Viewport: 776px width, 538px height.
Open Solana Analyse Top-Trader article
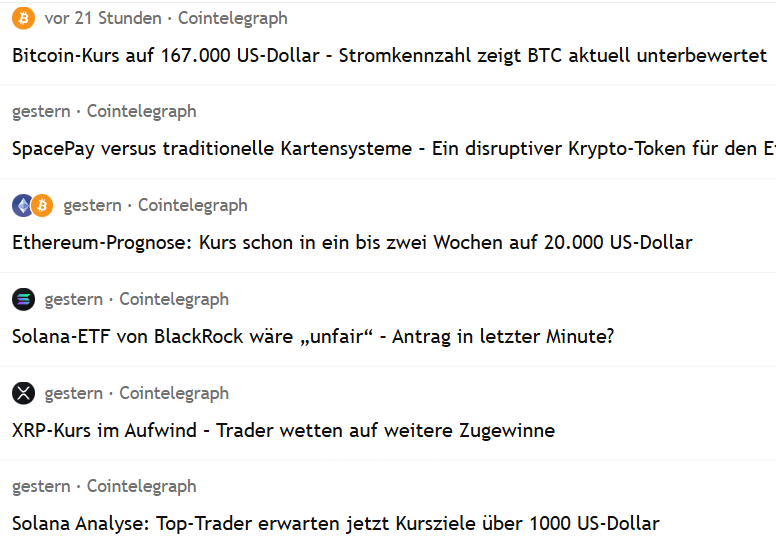click(336, 524)
